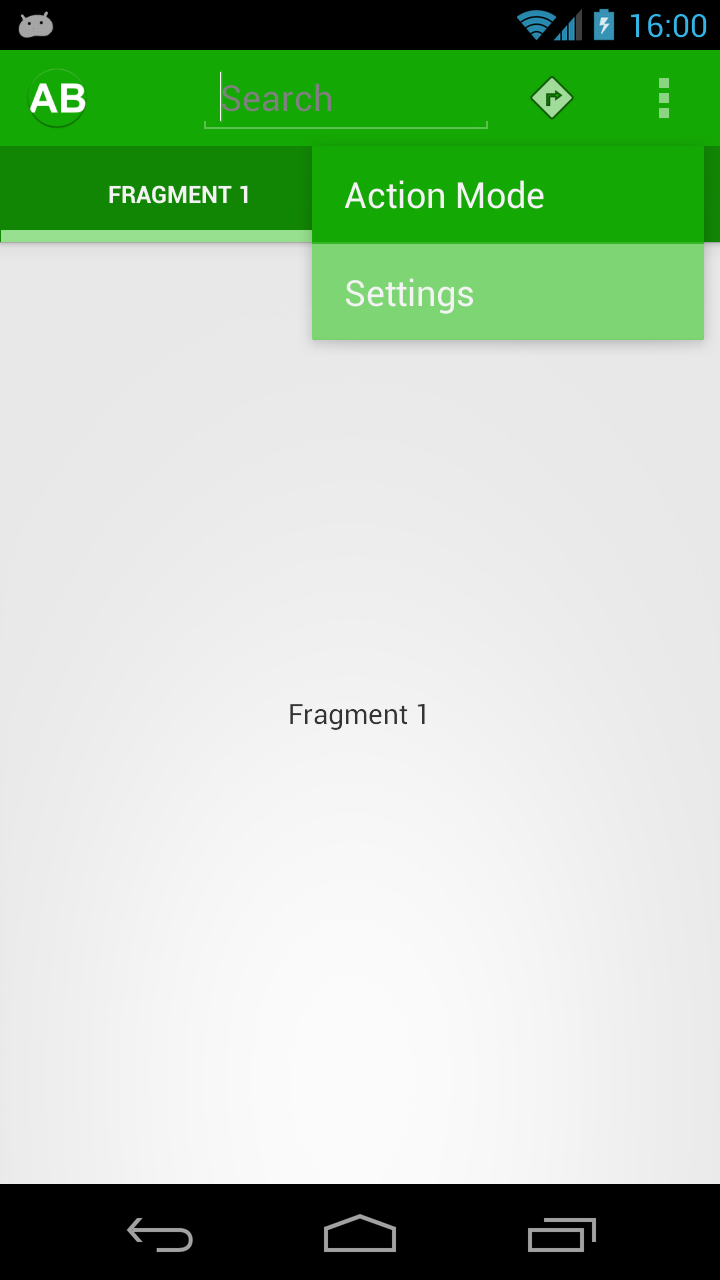
Task: Tap the directions sign icon
Action: click(x=552, y=98)
